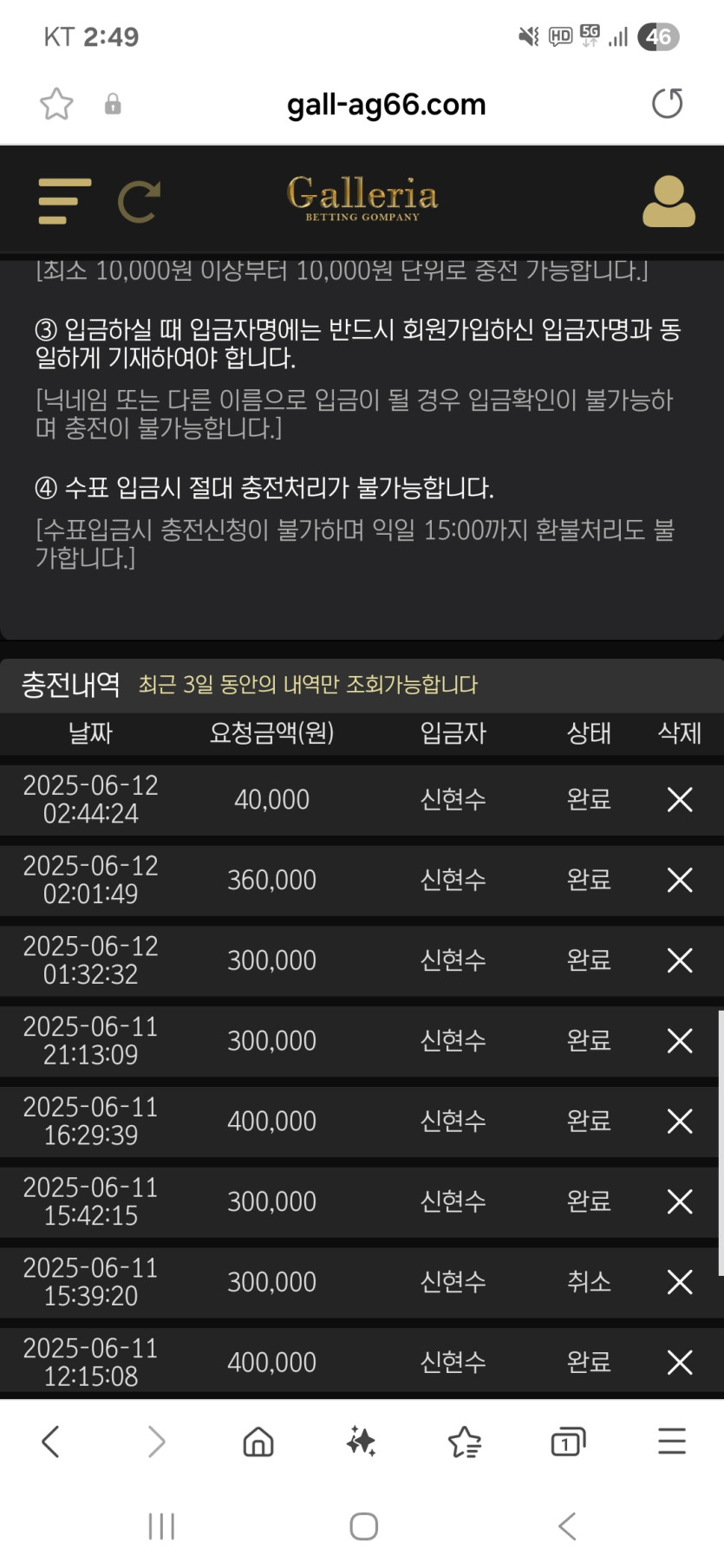Go back with the browser back arrow
Screen dimensions: 724x1568
pyautogui.click(x=51, y=1441)
